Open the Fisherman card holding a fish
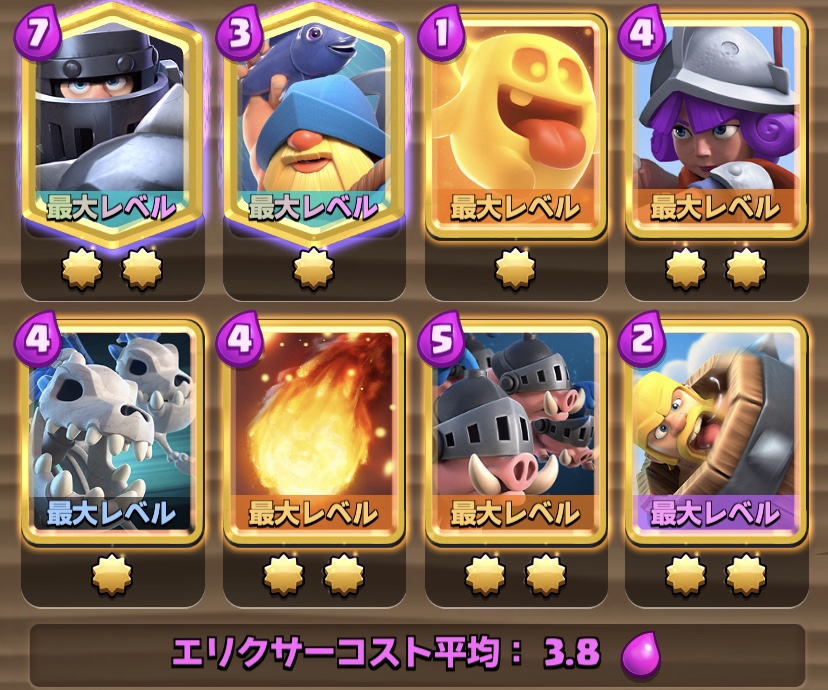Screen dimensions: 828x690 point(313,125)
